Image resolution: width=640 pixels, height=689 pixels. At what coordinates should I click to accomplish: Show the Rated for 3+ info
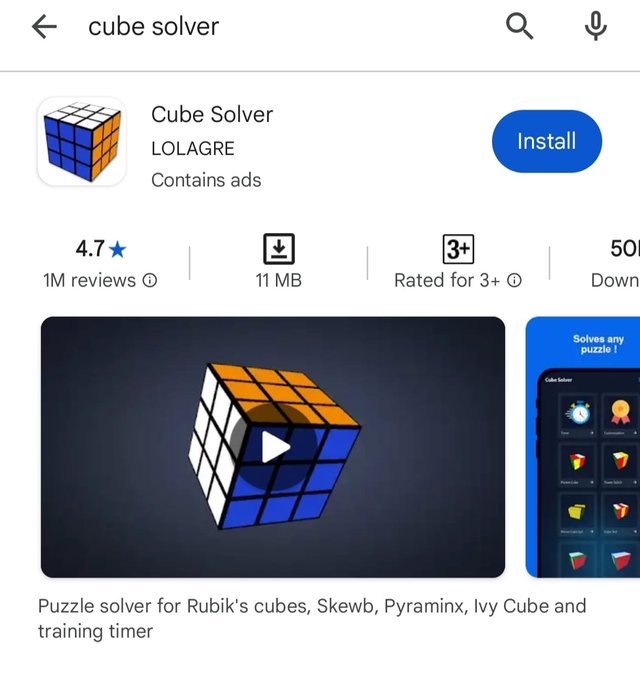point(514,281)
